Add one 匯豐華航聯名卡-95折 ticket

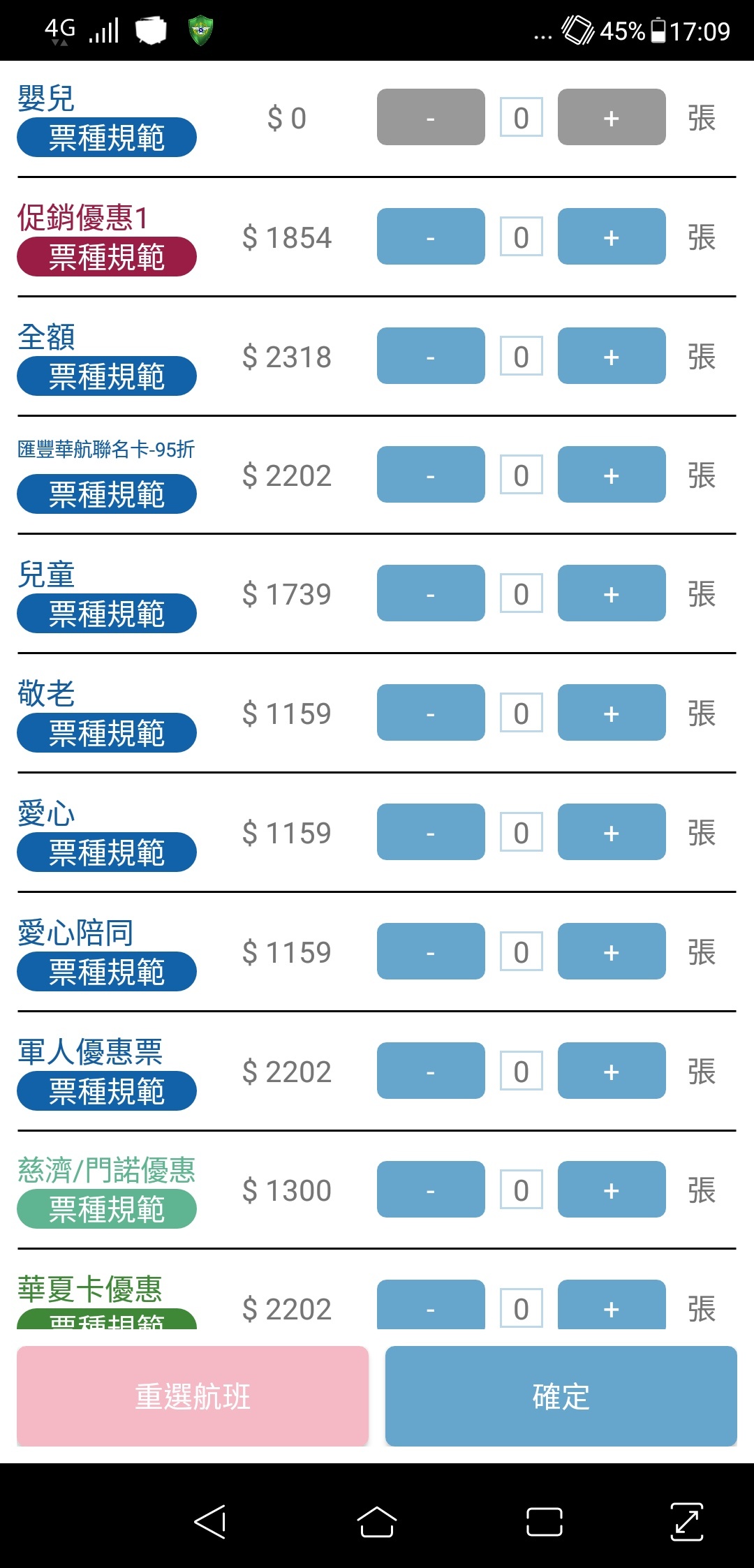[x=612, y=475]
